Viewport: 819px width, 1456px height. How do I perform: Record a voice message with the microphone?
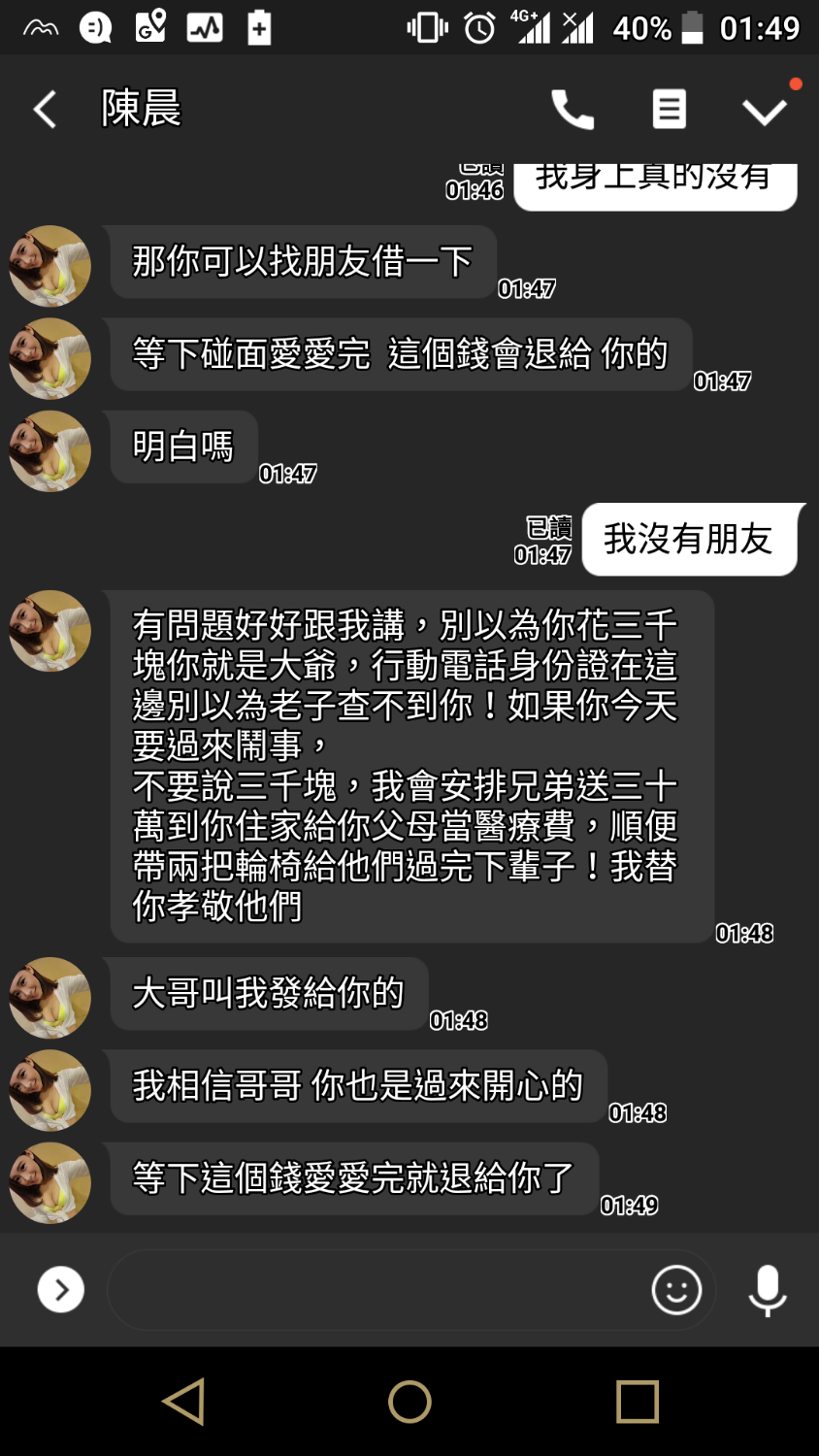(767, 1289)
